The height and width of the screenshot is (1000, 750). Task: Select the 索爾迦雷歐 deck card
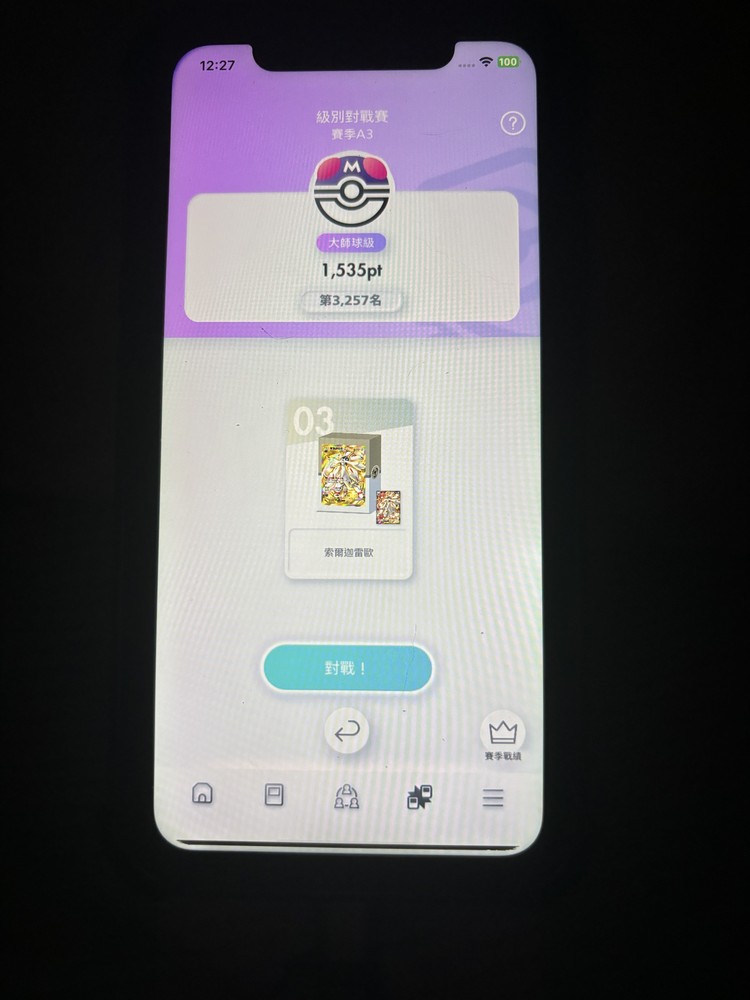pyautogui.click(x=349, y=489)
